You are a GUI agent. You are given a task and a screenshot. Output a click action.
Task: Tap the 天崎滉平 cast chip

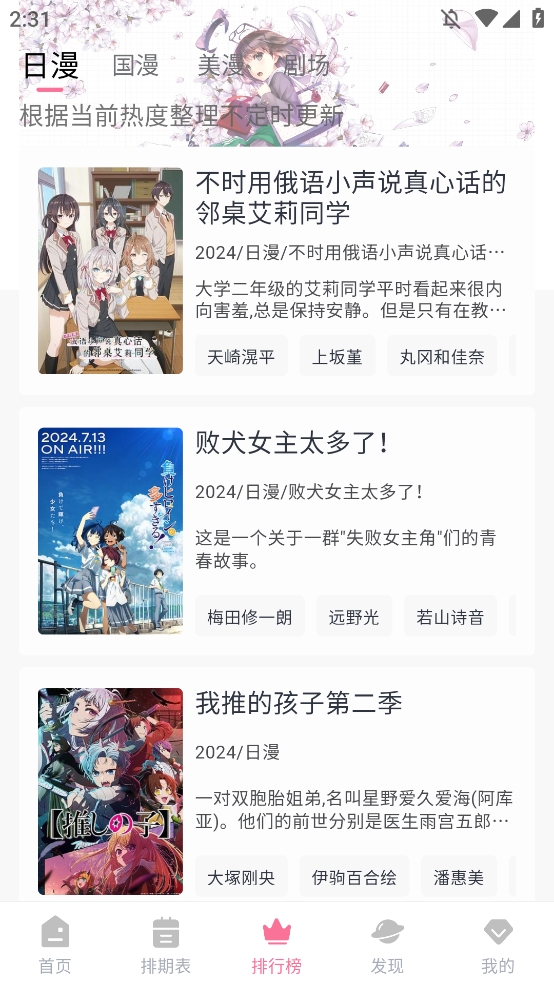(241, 356)
